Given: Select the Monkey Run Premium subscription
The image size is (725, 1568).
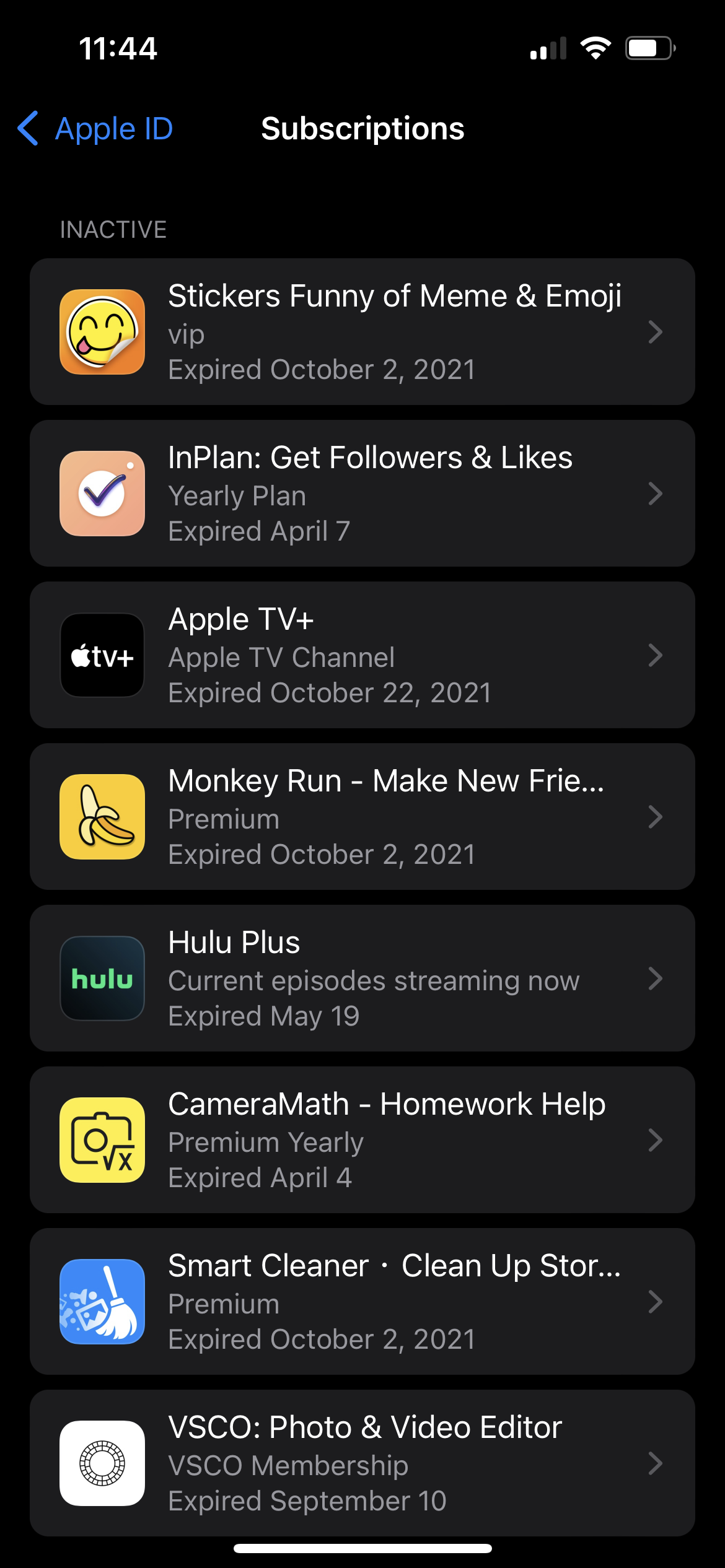Looking at the screenshot, I should coord(362,817).
